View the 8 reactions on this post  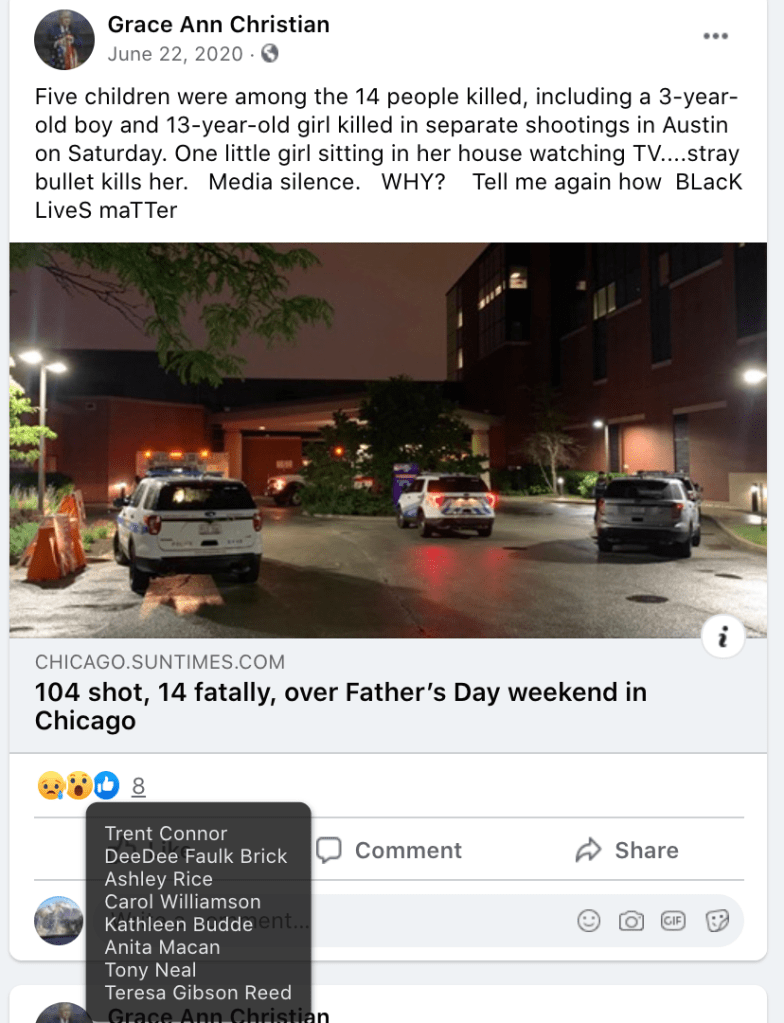138,787
